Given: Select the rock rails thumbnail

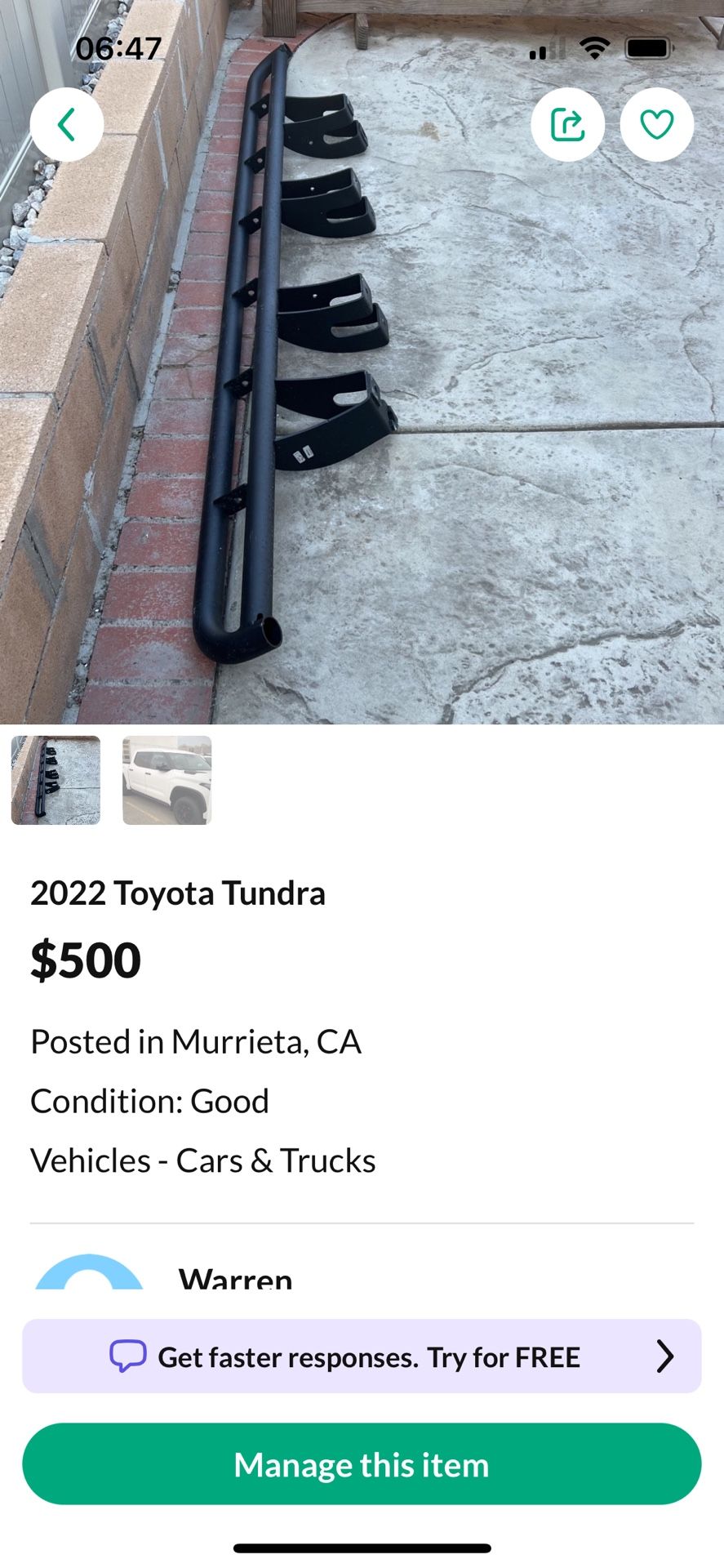Looking at the screenshot, I should click(54, 780).
